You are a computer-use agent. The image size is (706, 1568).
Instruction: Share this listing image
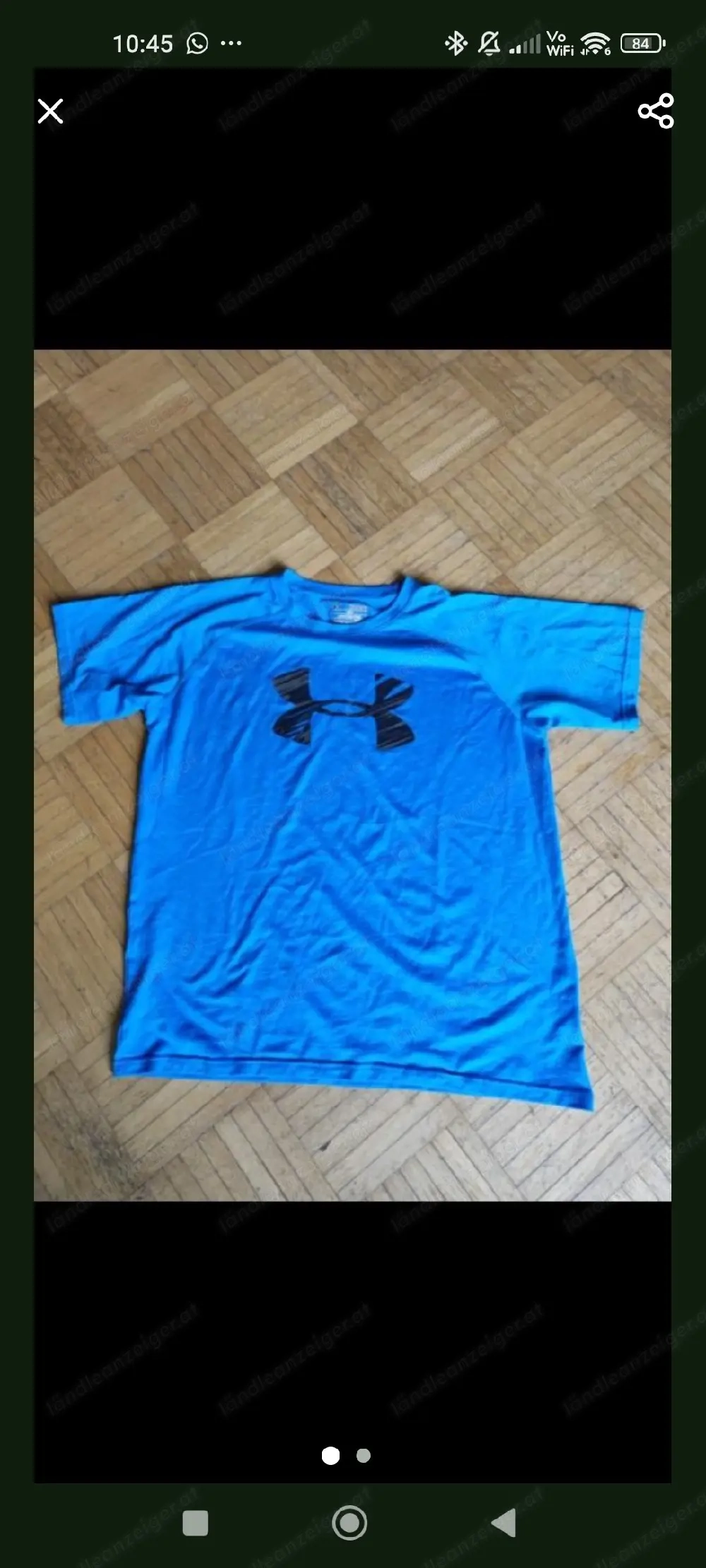point(654,111)
